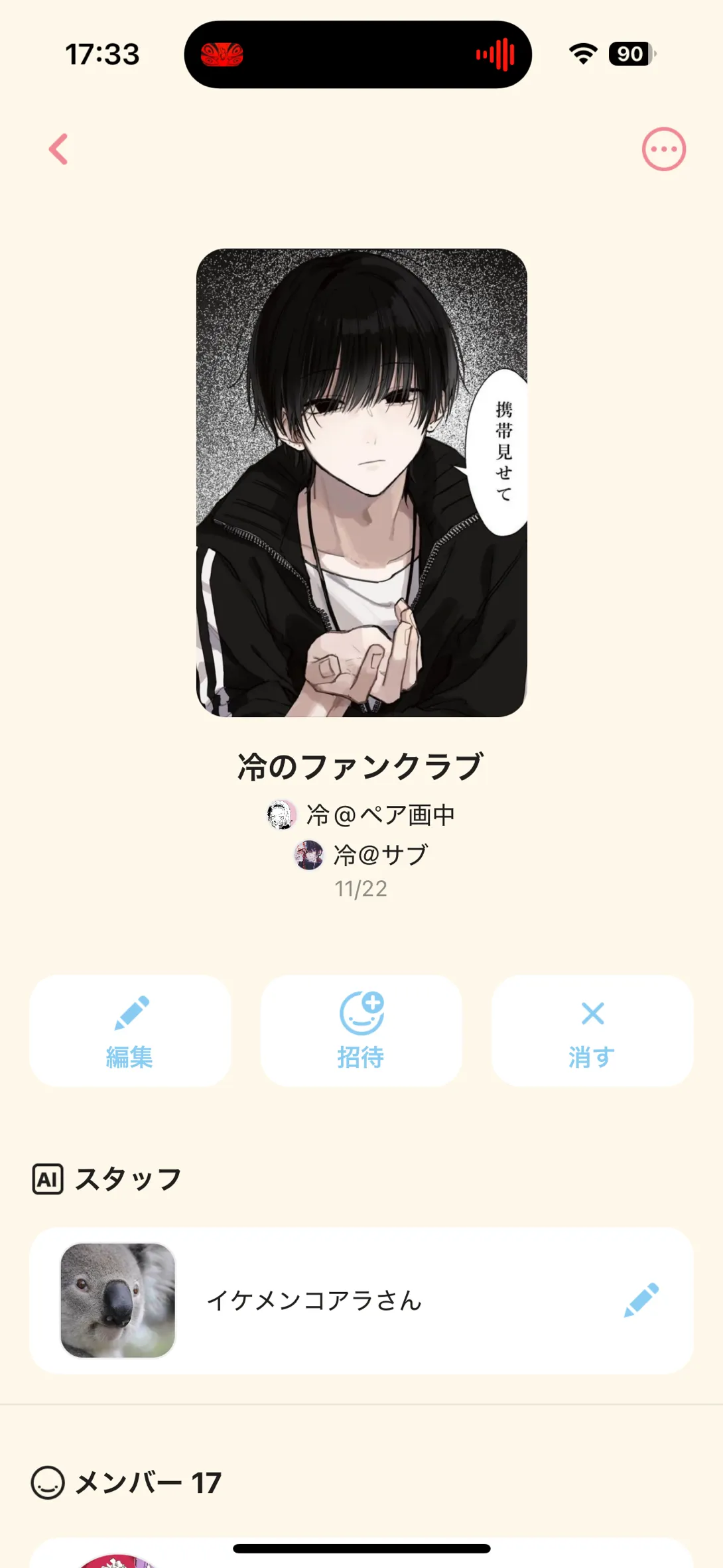This screenshot has width=723, height=1568.
Task: Open the more options menu
Action: 663,149
